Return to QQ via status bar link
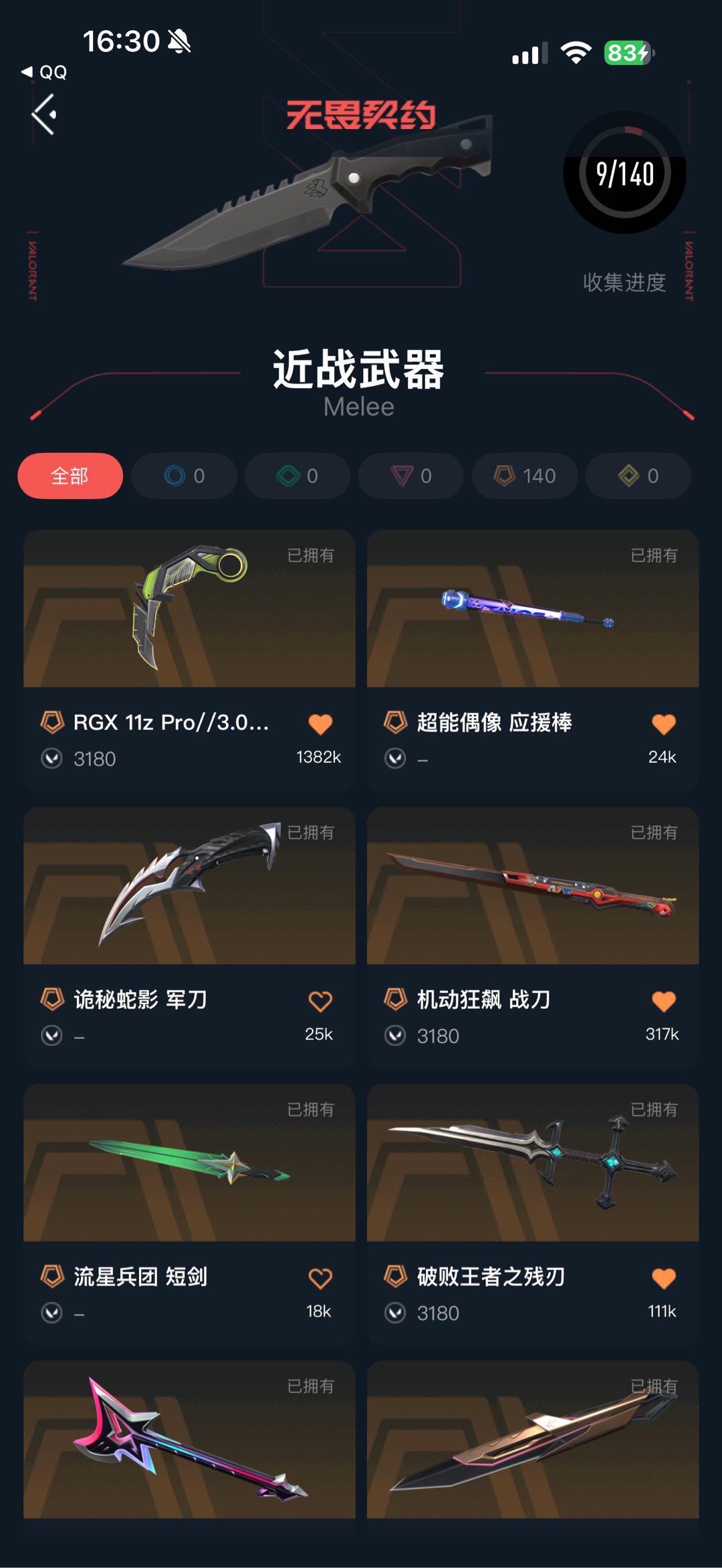The image size is (722, 1568). pyautogui.click(x=44, y=72)
